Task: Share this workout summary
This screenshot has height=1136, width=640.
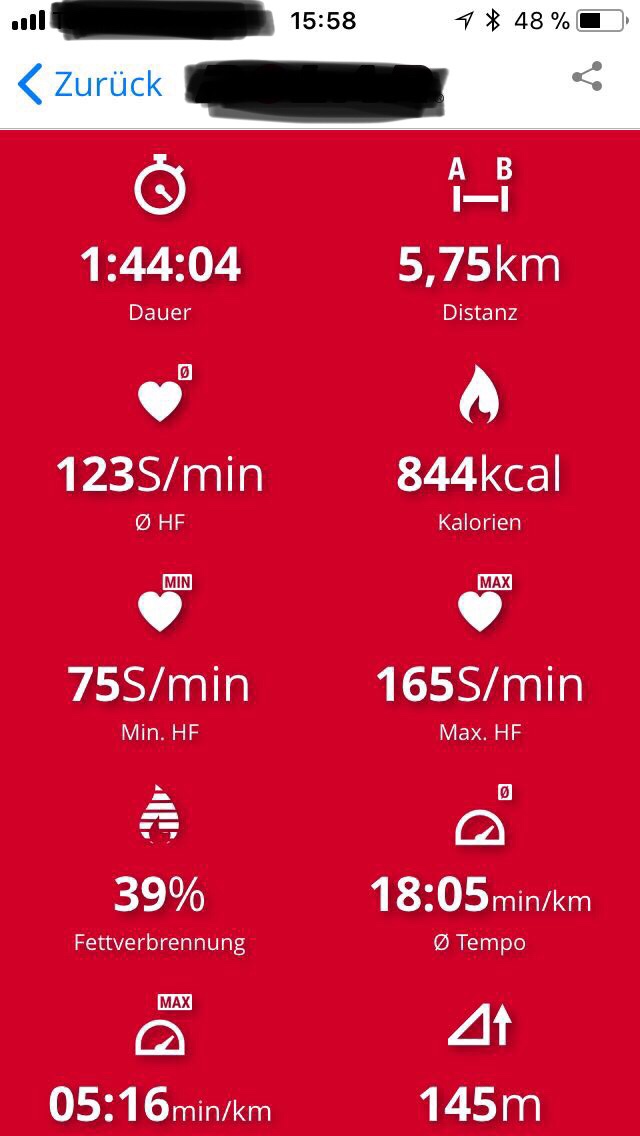Action: [587, 77]
